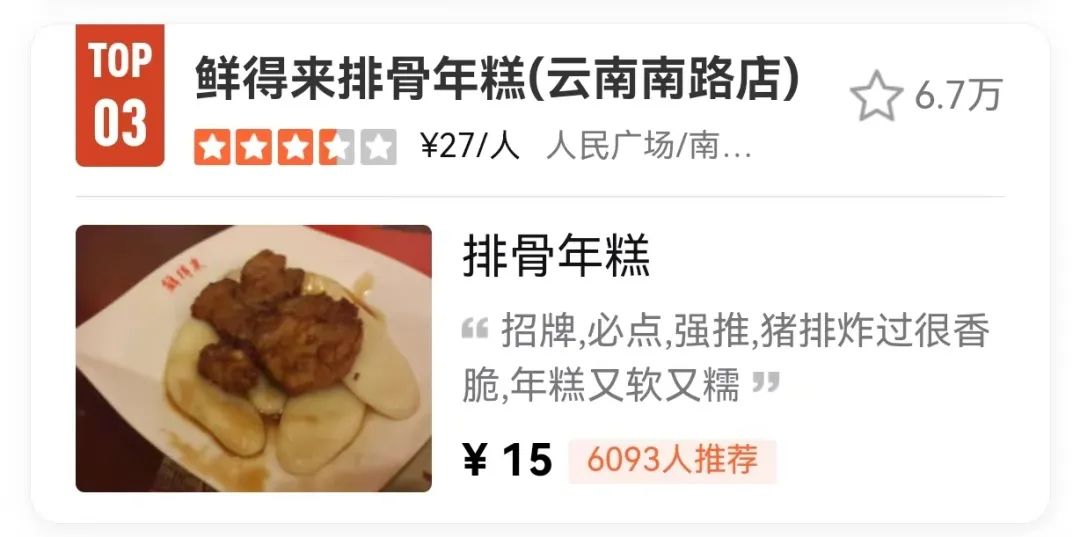This screenshot has width=1080, height=537.
Task: Favorite the restaurant with the star icon
Action: (876, 97)
